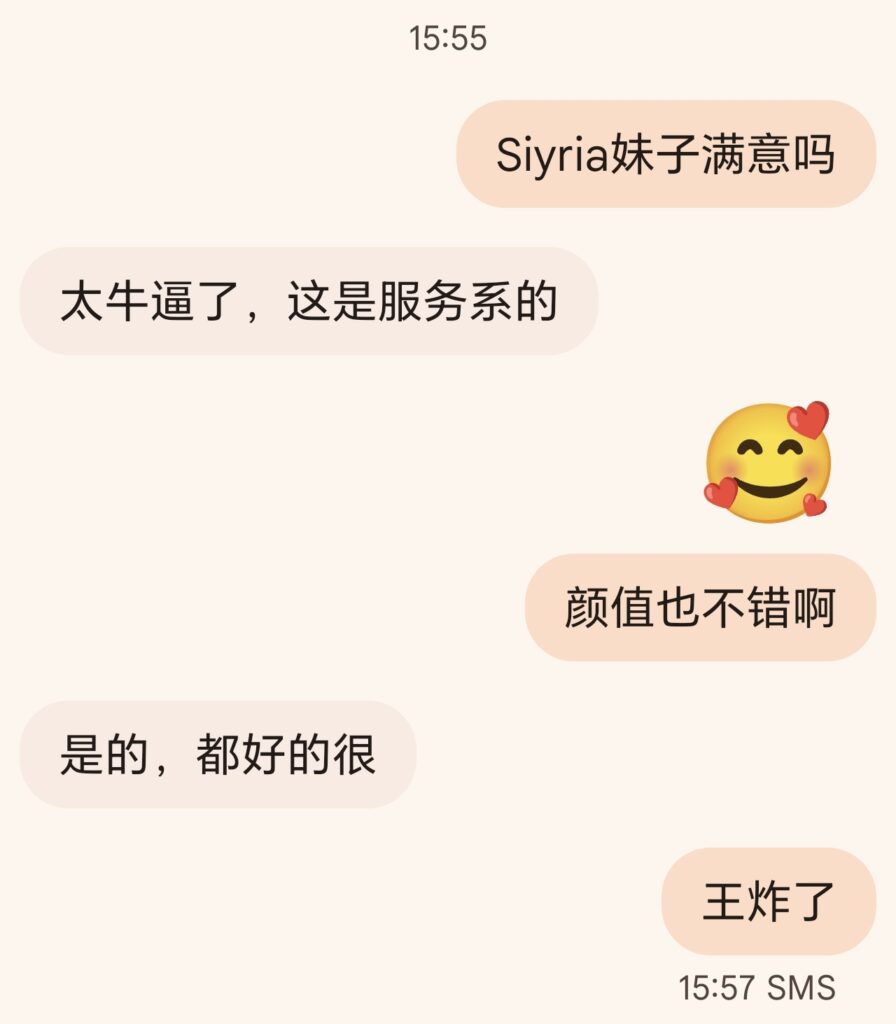Viewport: 896px width, 1024px height.
Task: Tap the 'Siyria妹子满意吗' message bubble
Action: click(666, 155)
